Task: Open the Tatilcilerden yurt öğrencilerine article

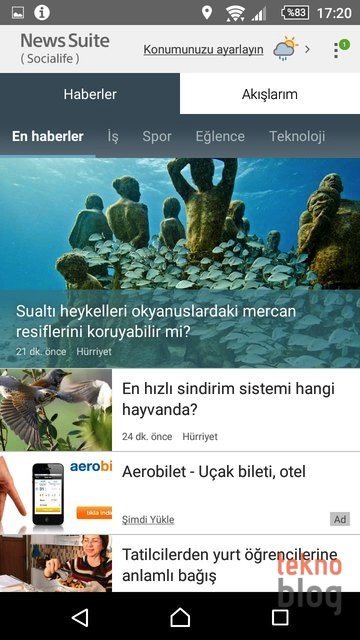Action: 180,564
